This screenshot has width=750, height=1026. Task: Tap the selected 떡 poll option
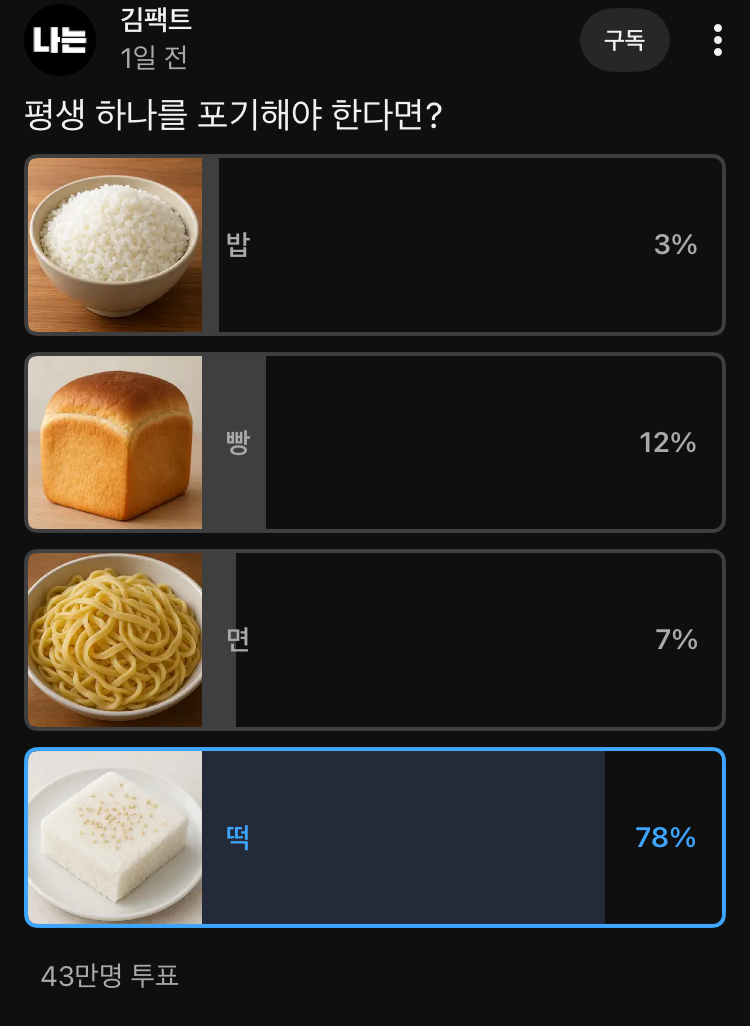(375, 837)
